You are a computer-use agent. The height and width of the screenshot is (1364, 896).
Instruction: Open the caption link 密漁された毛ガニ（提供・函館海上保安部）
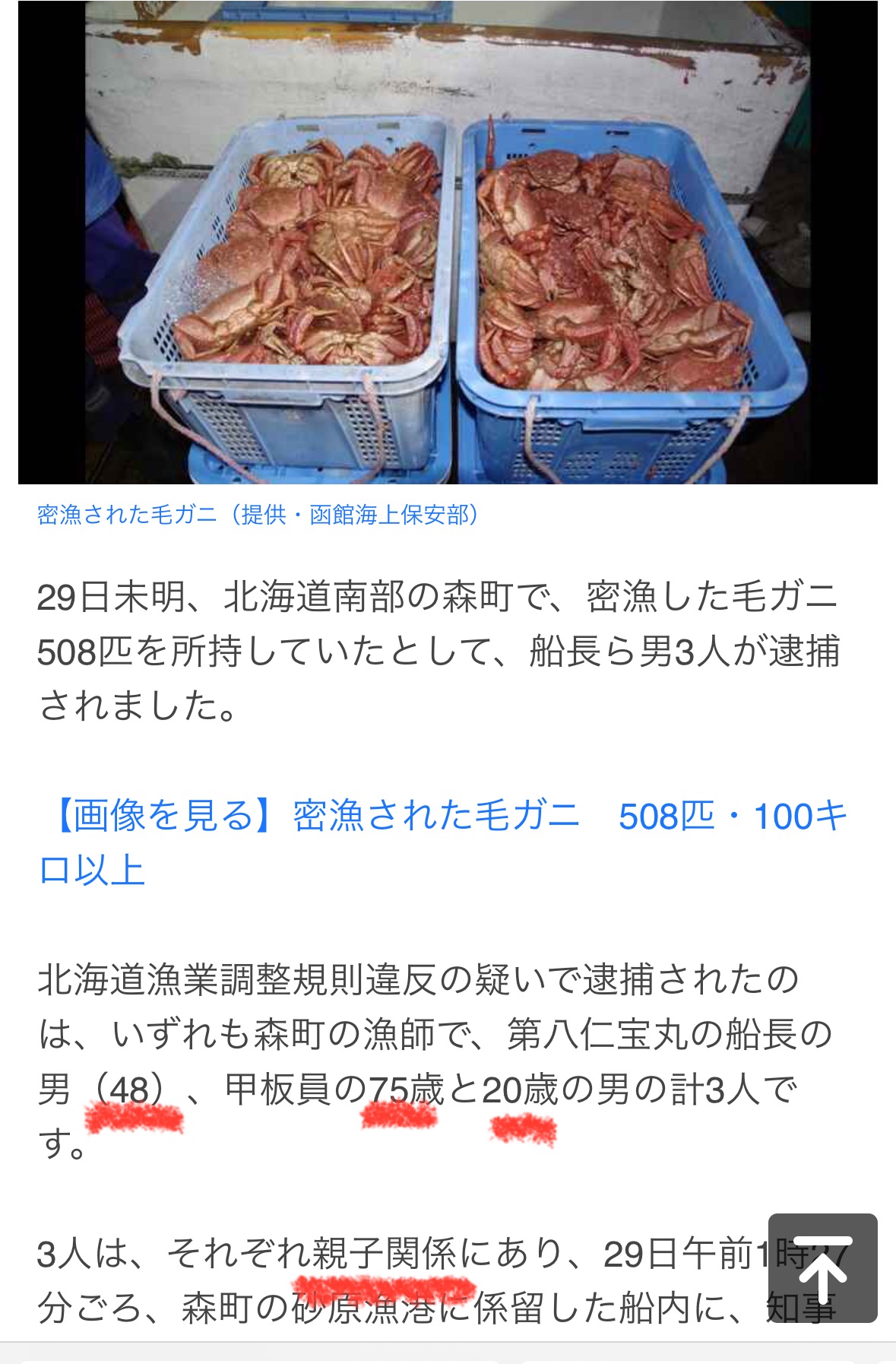coord(258,515)
